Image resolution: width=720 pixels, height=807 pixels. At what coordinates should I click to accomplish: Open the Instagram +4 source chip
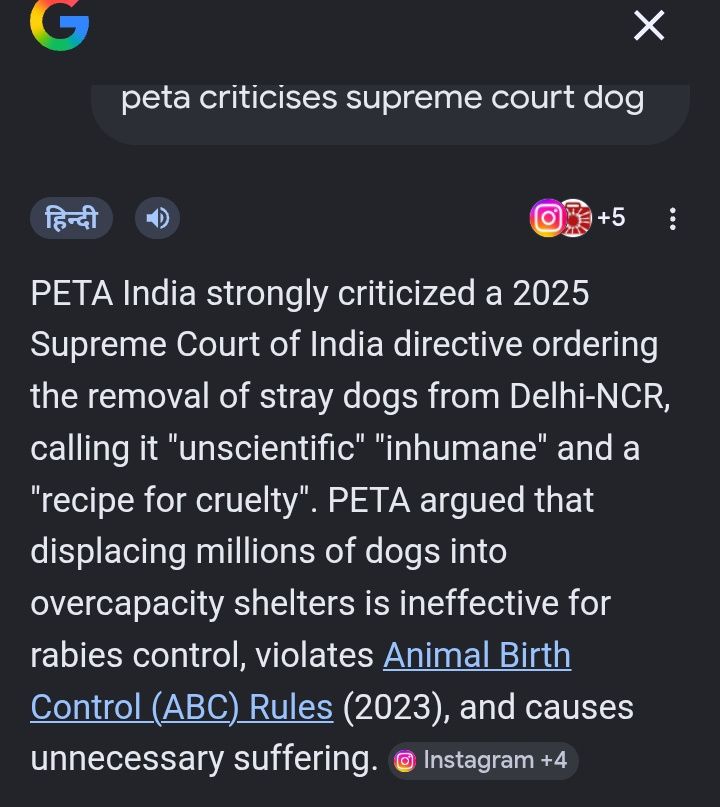coord(482,761)
